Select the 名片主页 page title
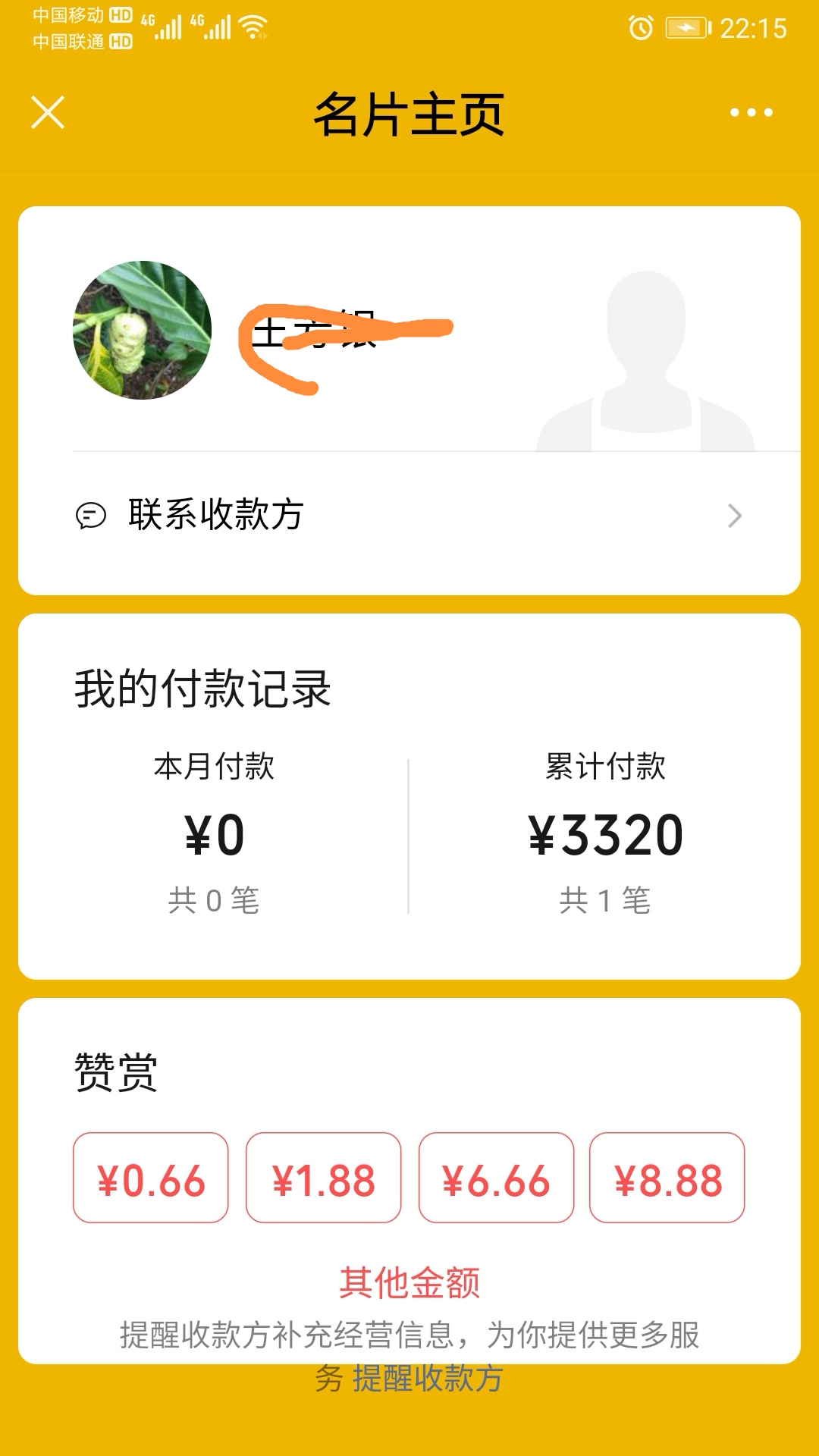 (409, 115)
